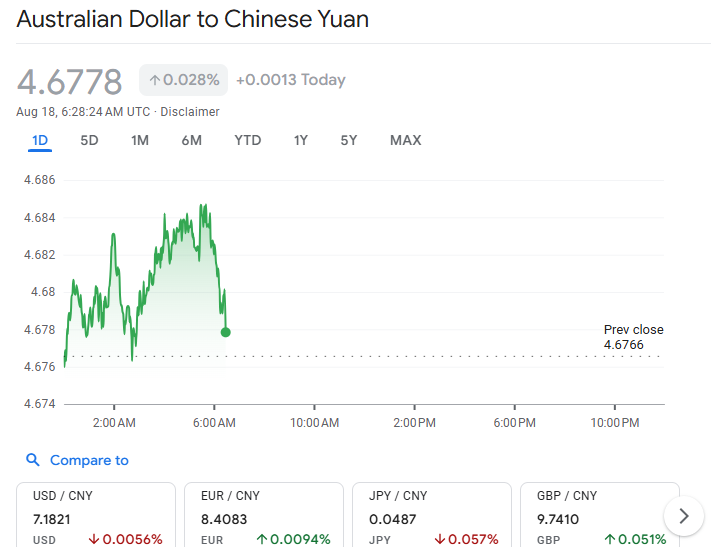
Task: Open the JPY / CNY card
Action: tap(432, 516)
